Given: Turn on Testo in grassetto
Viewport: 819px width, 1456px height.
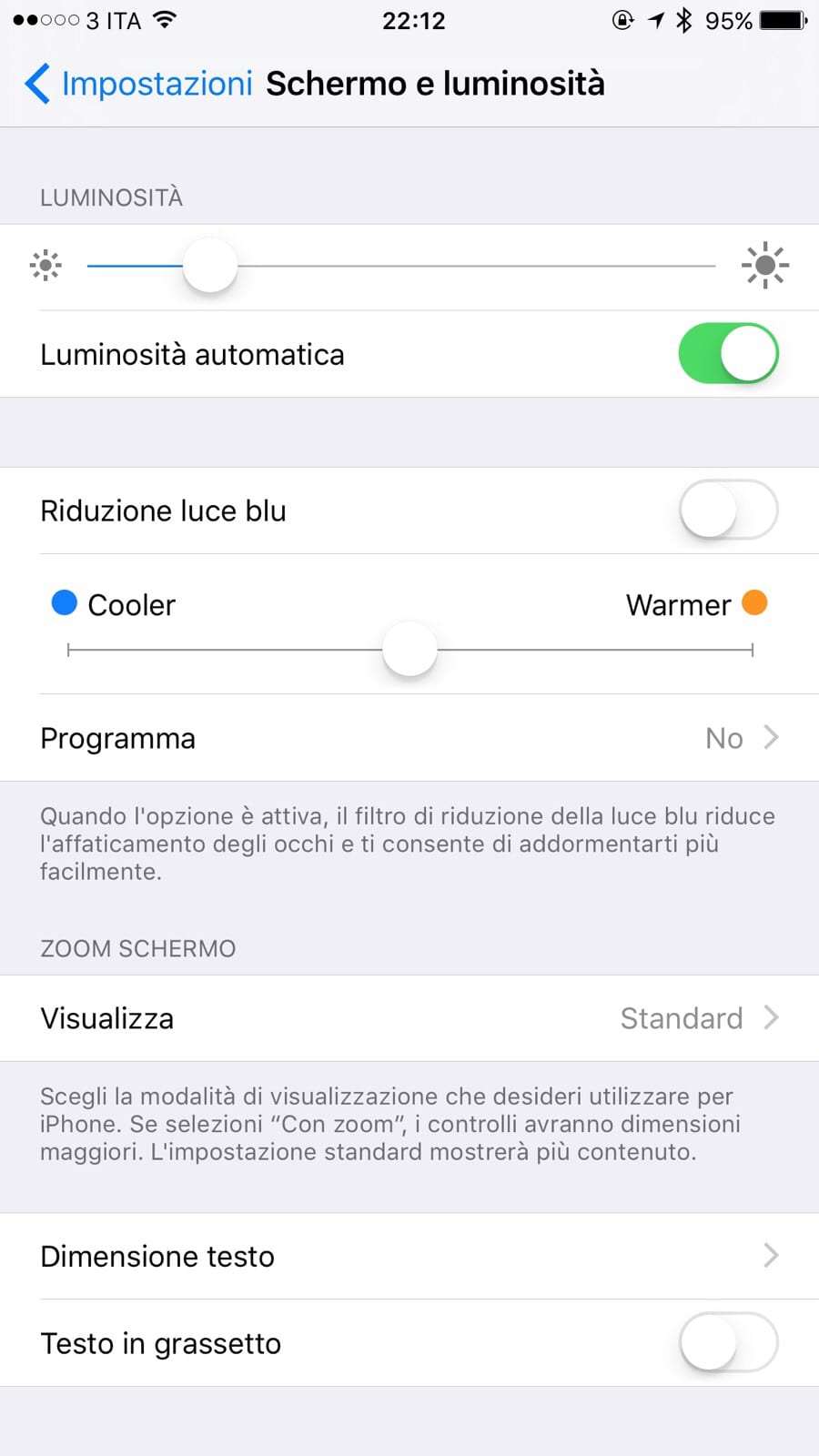Looking at the screenshot, I should click(728, 1343).
